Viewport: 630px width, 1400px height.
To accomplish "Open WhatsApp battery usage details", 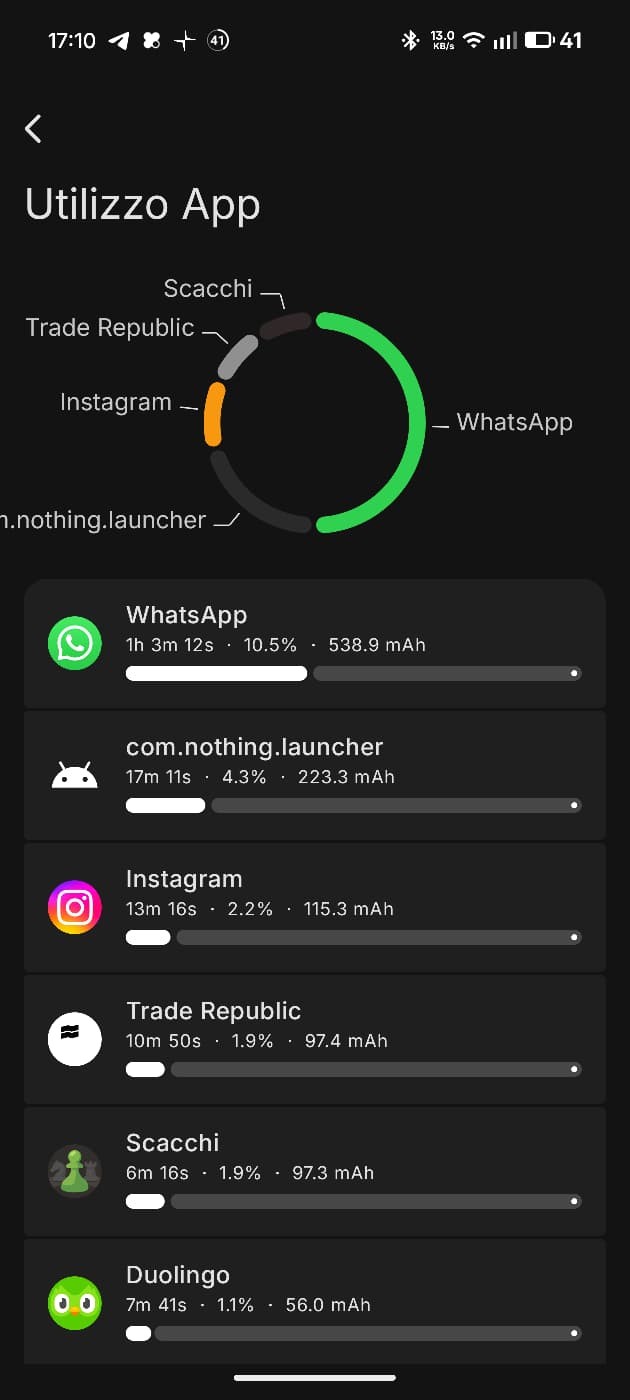I will (x=314, y=643).
